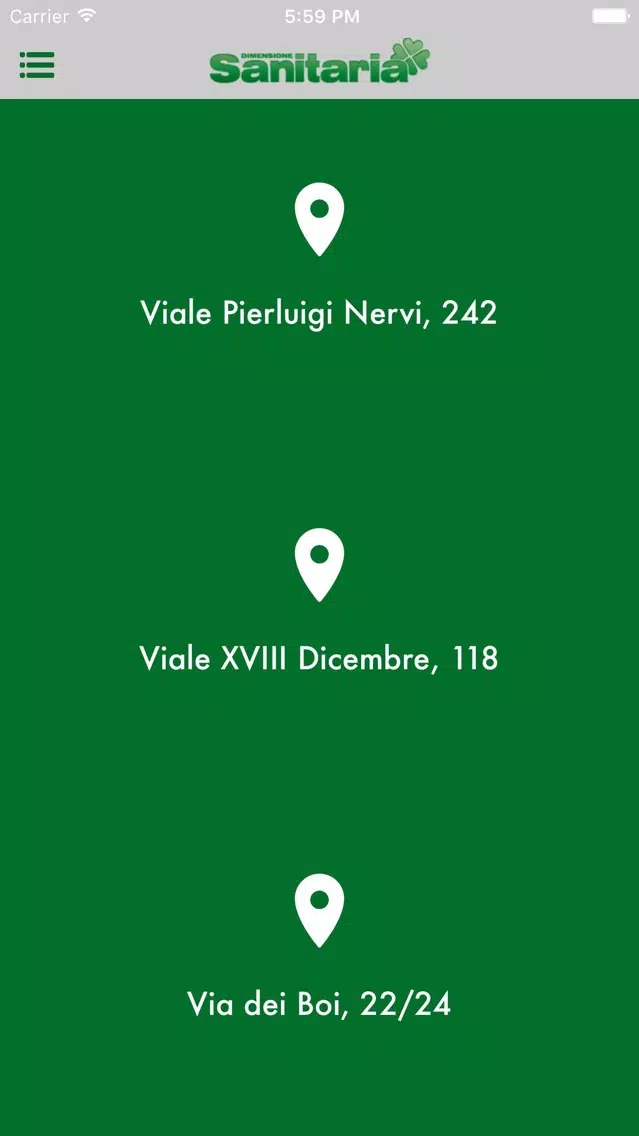The width and height of the screenshot is (639, 1136).
Task: Open the hamburger menu
Action: coord(36,65)
